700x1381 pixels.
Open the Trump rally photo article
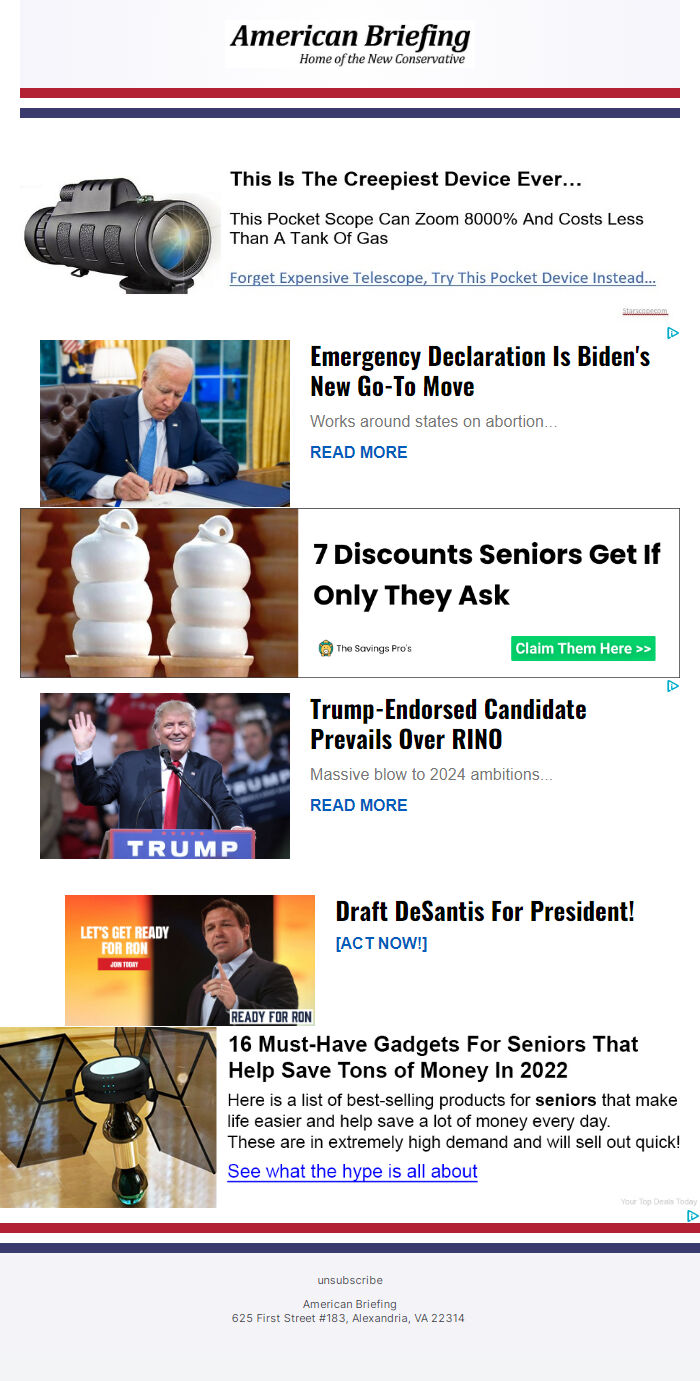click(x=165, y=776)
